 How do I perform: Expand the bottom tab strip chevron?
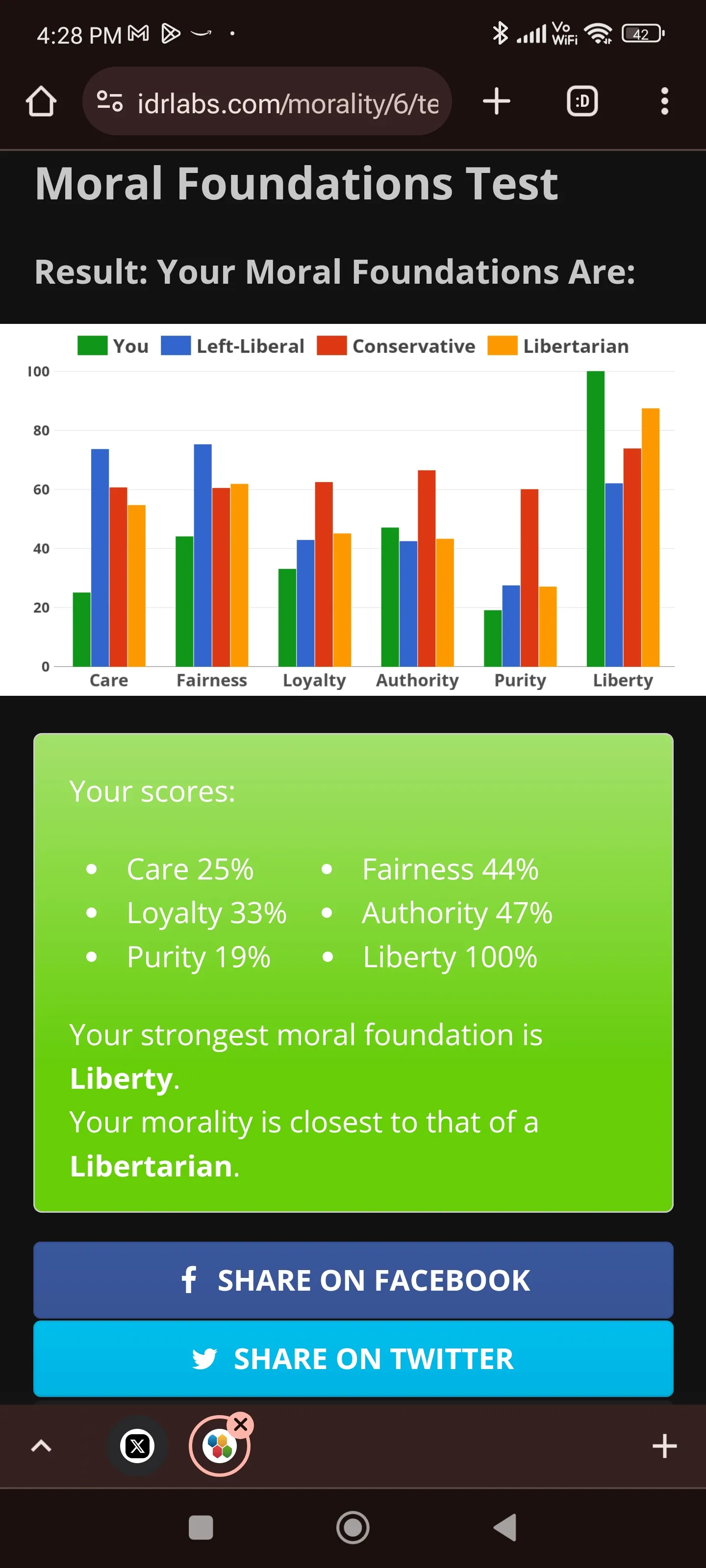pyautogui.click(x=41, y=1445)
